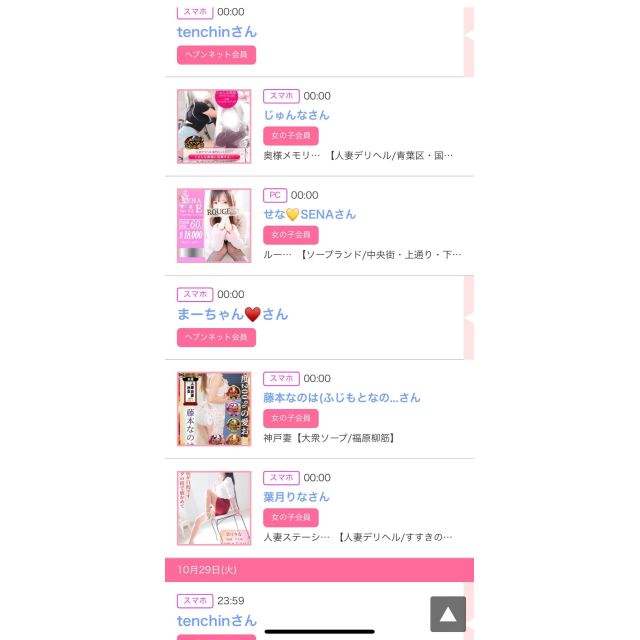
Task: Open まーちゃん❤️さん entry
Action: click(x=232, y=314)
